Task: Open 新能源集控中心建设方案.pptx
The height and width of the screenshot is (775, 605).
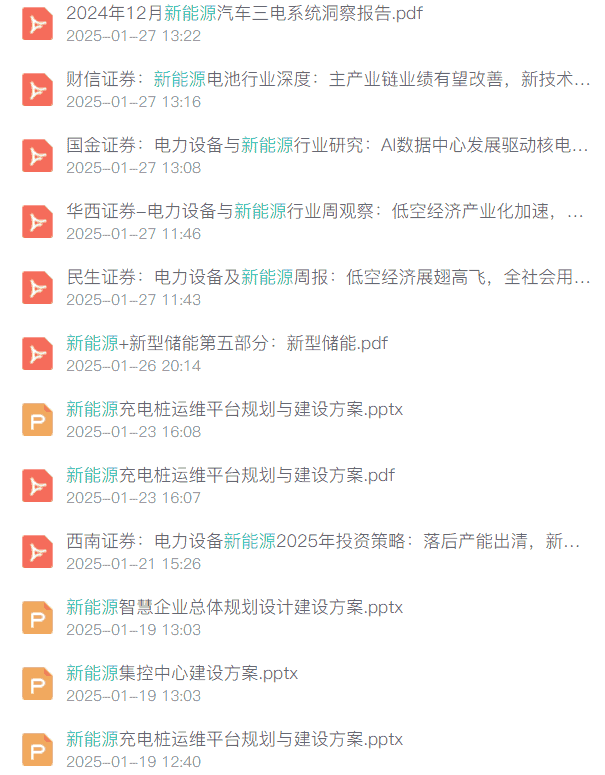Action: click(x=181, y=674)
